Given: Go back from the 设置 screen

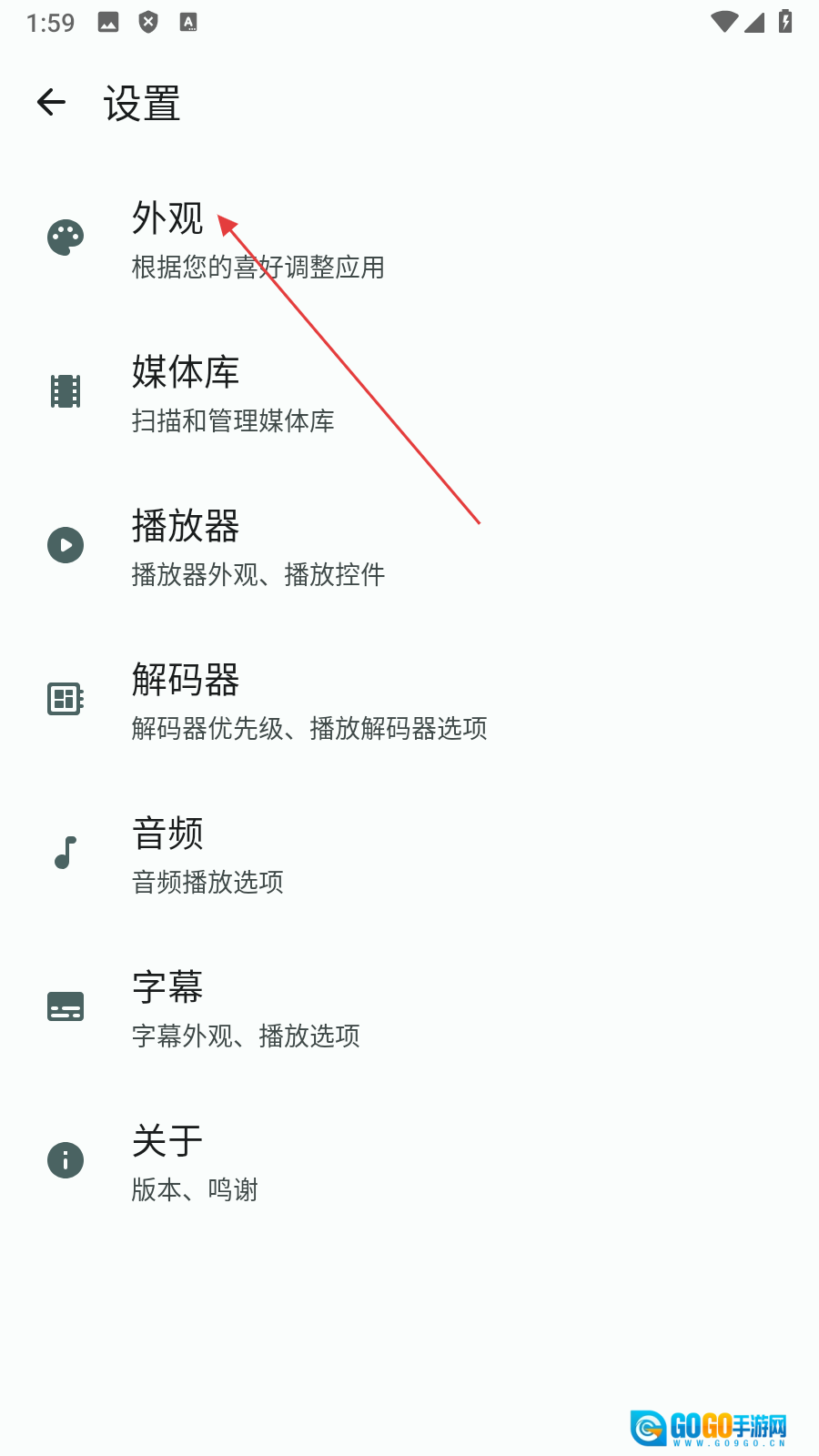Looking at the screenshot, I should tap(52, 102).
